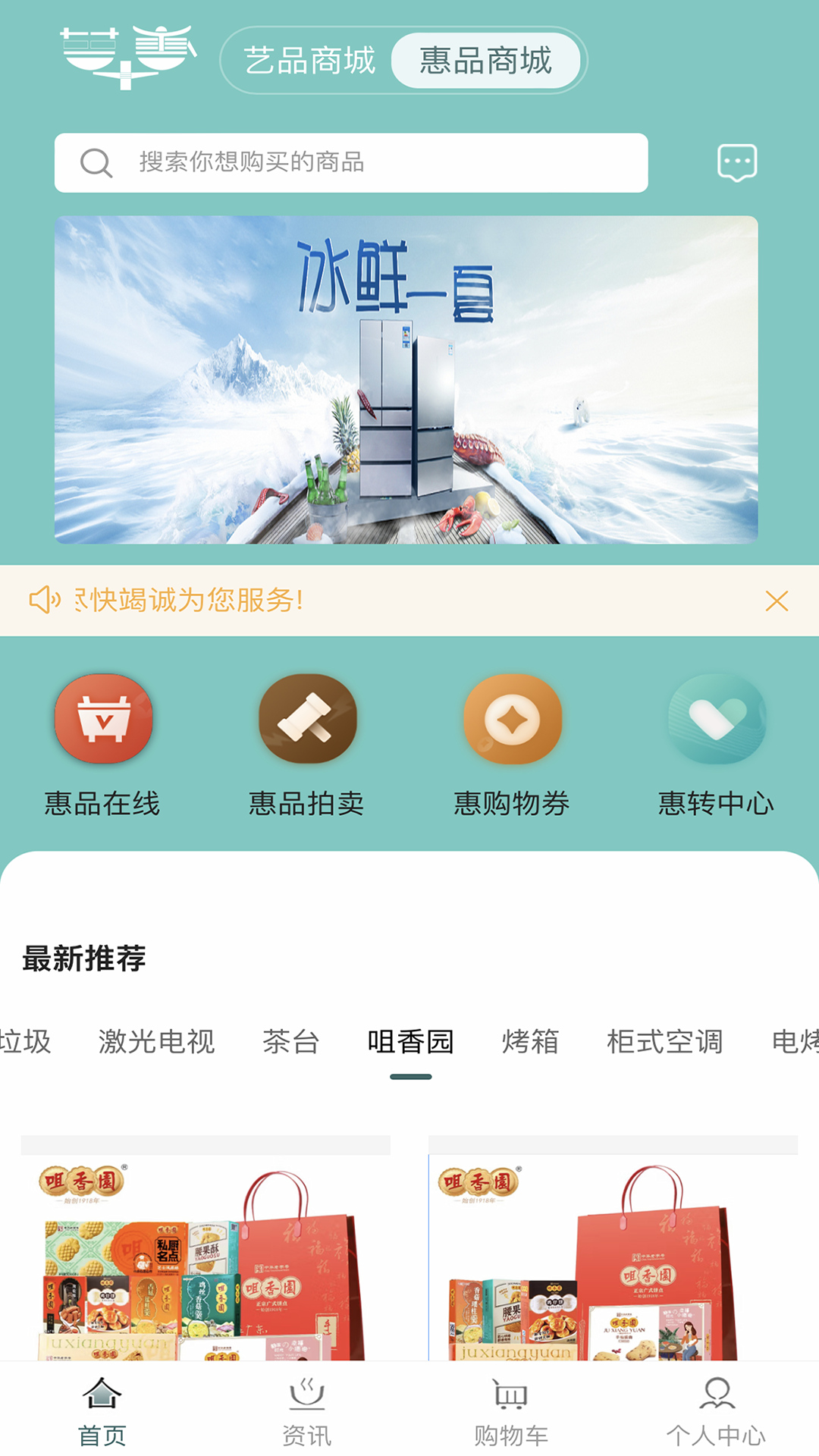Open the 冰鲜一夏 refrigerator banner
The width and height of the screenshot is (819, 1456).
pos(406,380)
